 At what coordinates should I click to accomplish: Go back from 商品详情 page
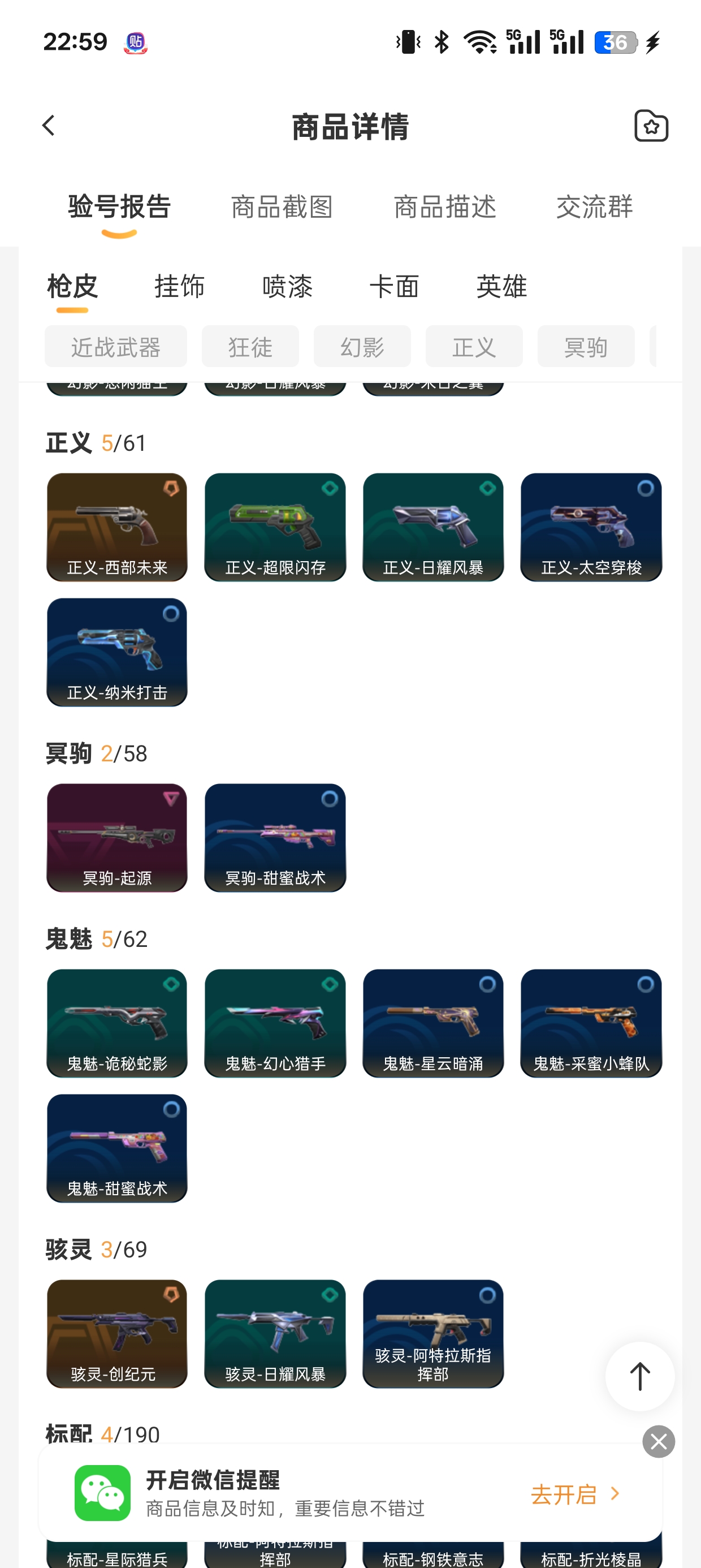pos(49,126)
